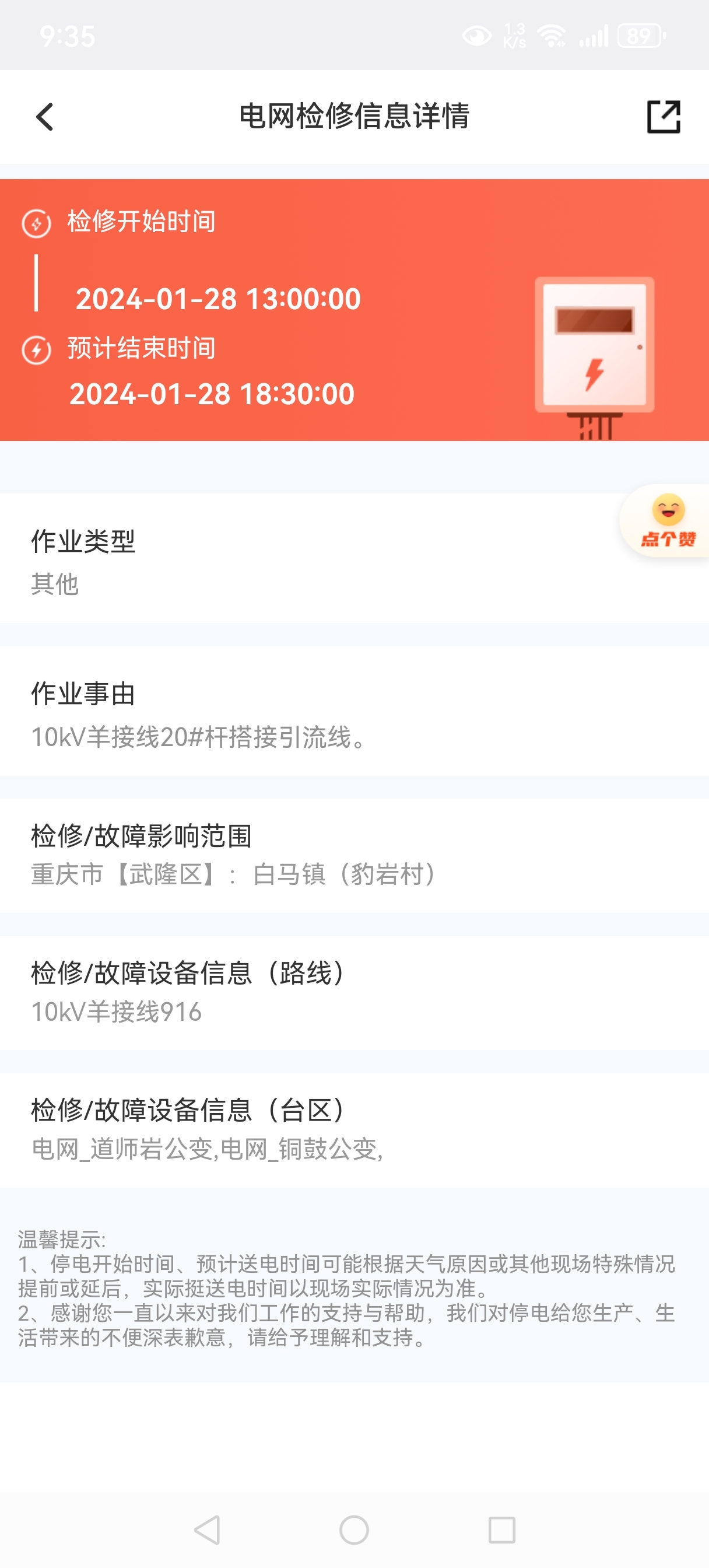The image size is (709, 1568).
Task: Open the system recent apps view
Action: (501, 1529)
